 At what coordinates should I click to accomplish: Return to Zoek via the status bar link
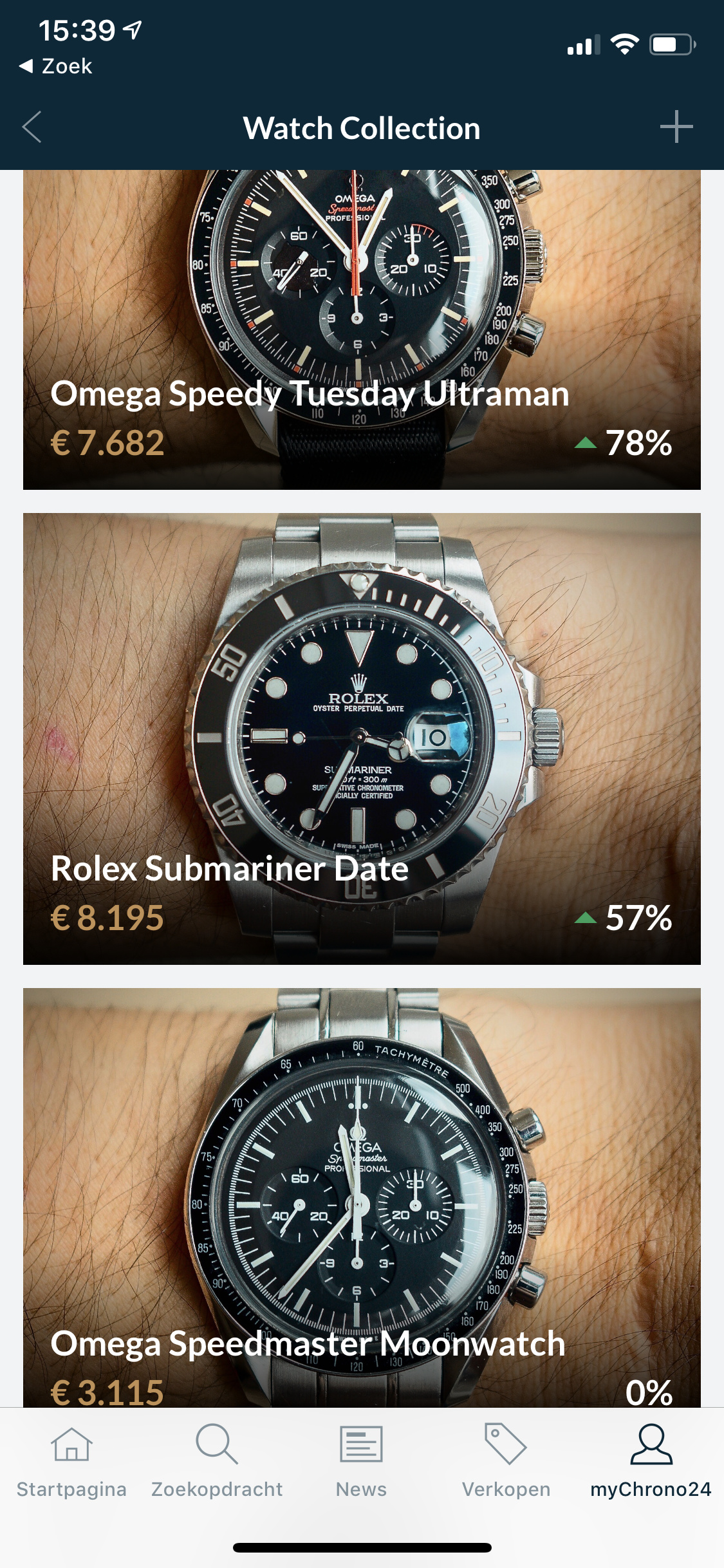[56, 66]
